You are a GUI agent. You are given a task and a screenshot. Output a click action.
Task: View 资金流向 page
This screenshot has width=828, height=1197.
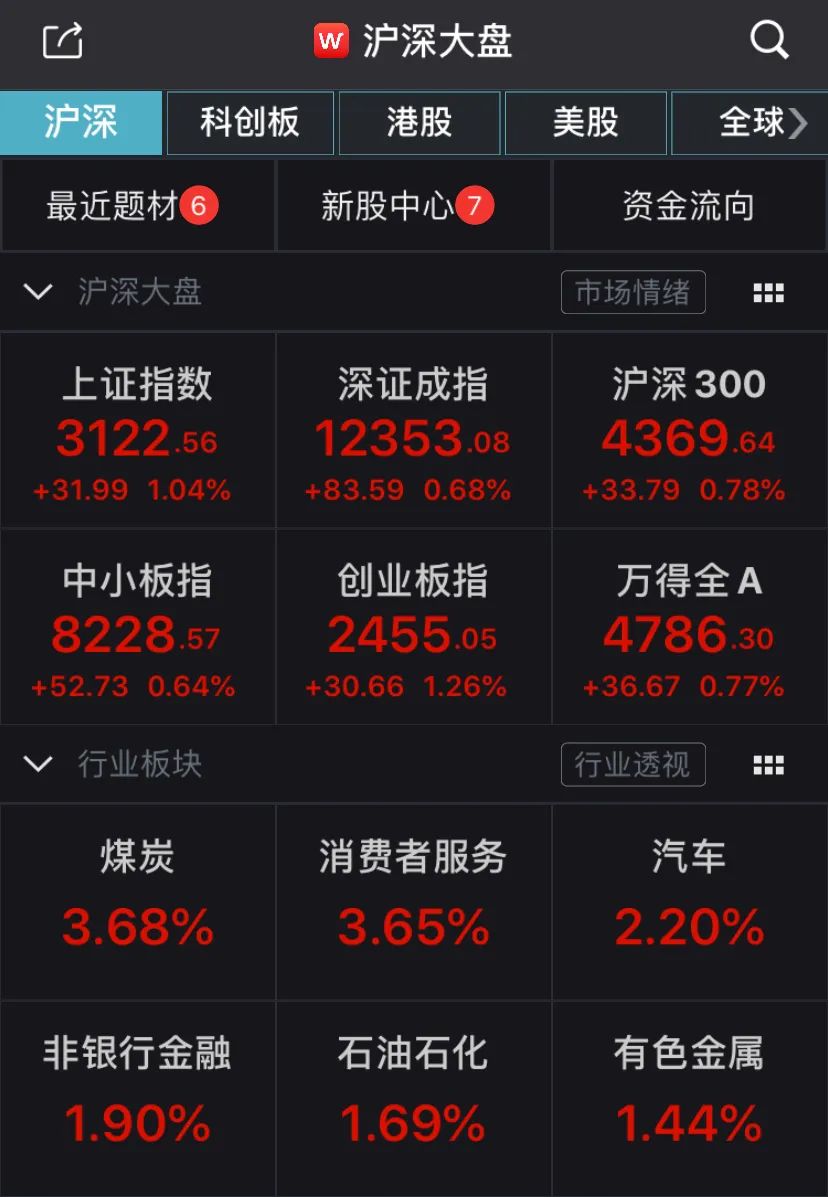click(689, 206)
